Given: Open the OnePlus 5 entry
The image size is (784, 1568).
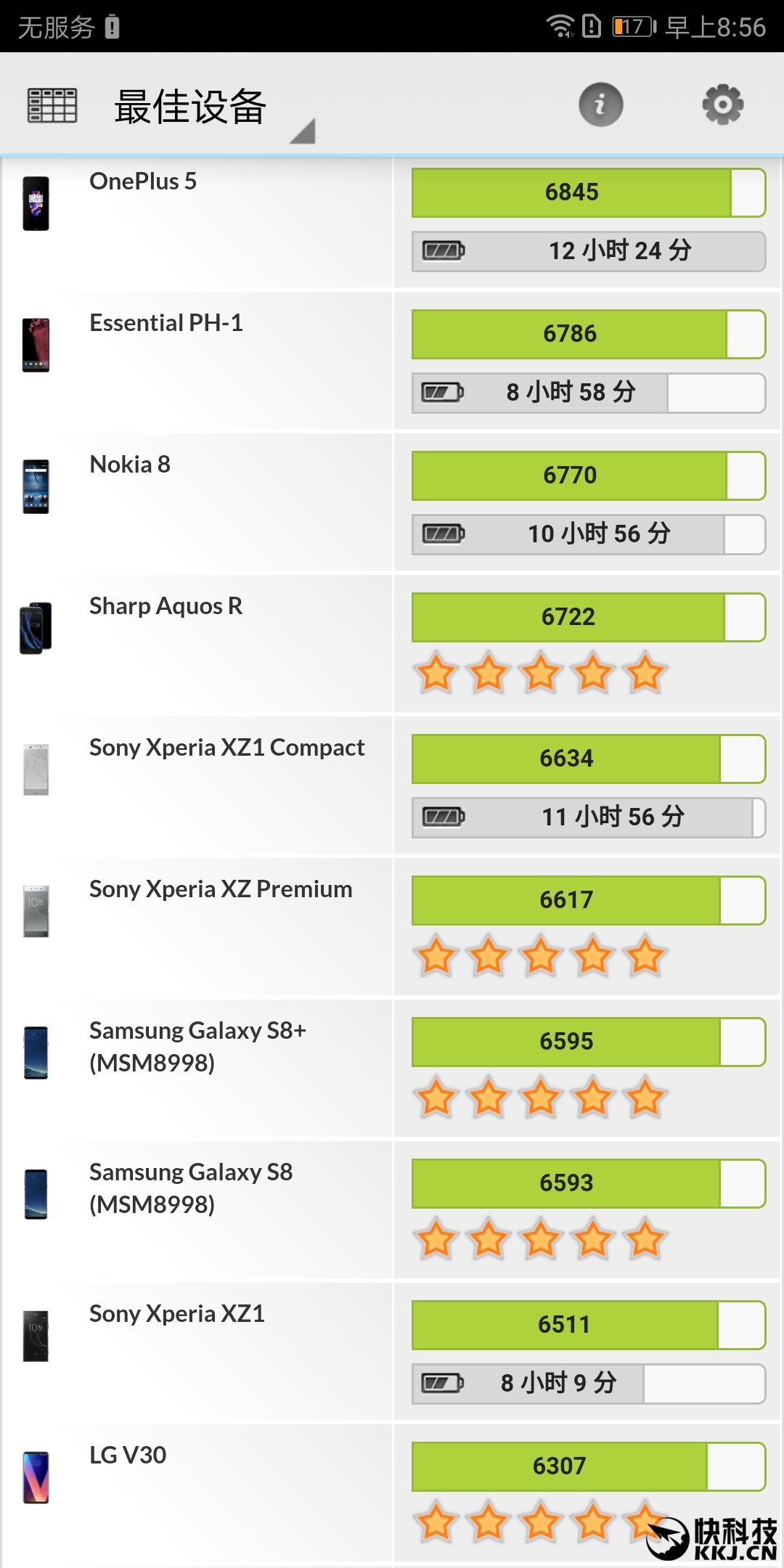Looking at the screenshot, I should [392, 222].
